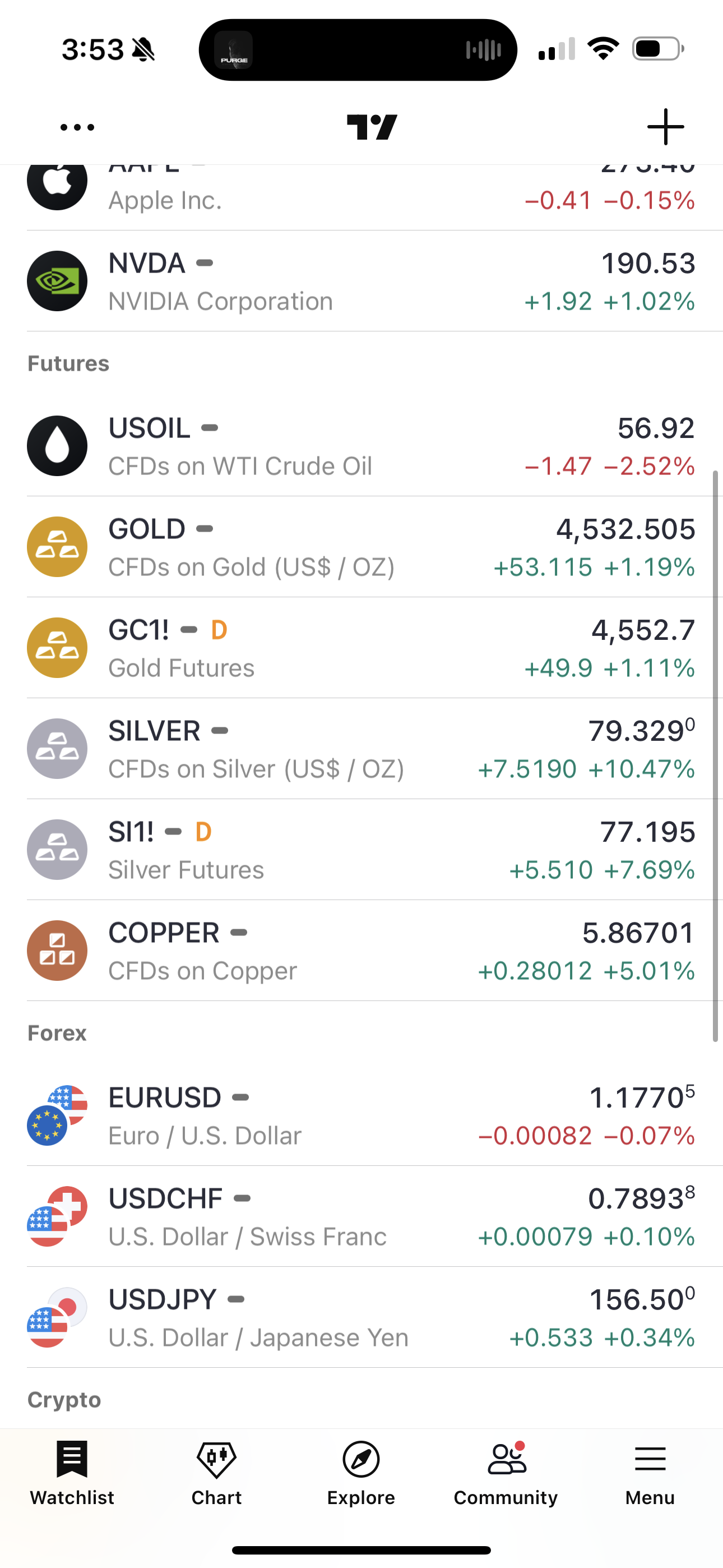View COPPER CFDs details
Image resolution: width=723 pixels, height=1568 pixels.
(361, 951)
